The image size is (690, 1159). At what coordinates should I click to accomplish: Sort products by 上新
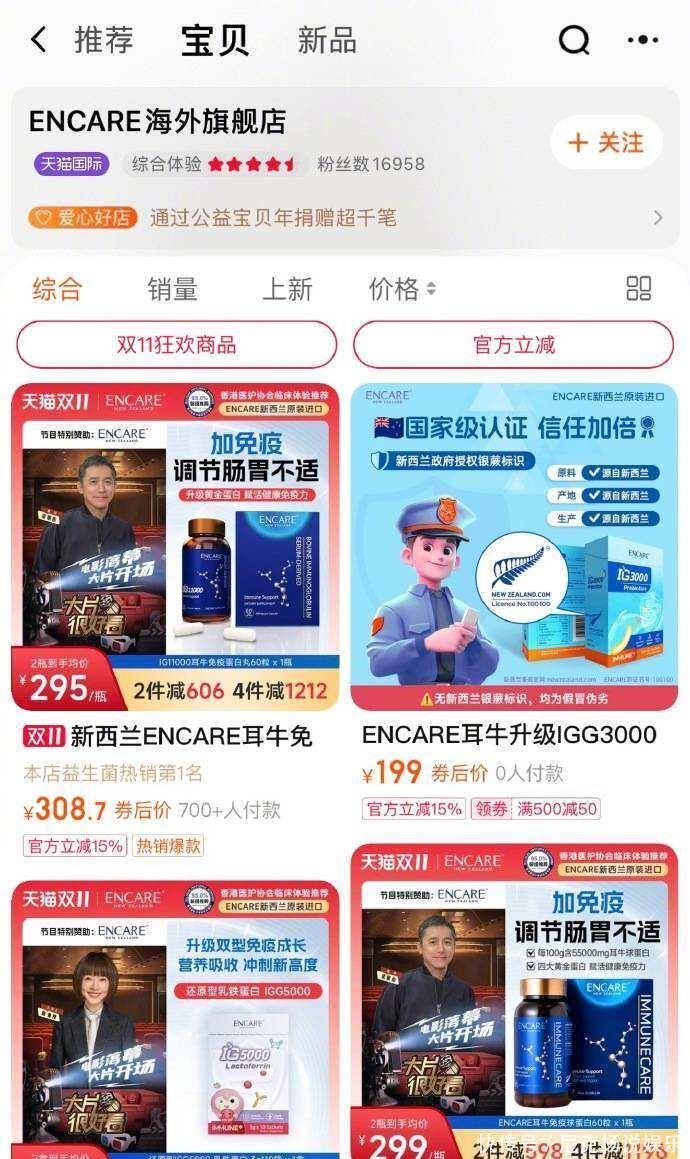pyautogui.click(x=287, y=289)
